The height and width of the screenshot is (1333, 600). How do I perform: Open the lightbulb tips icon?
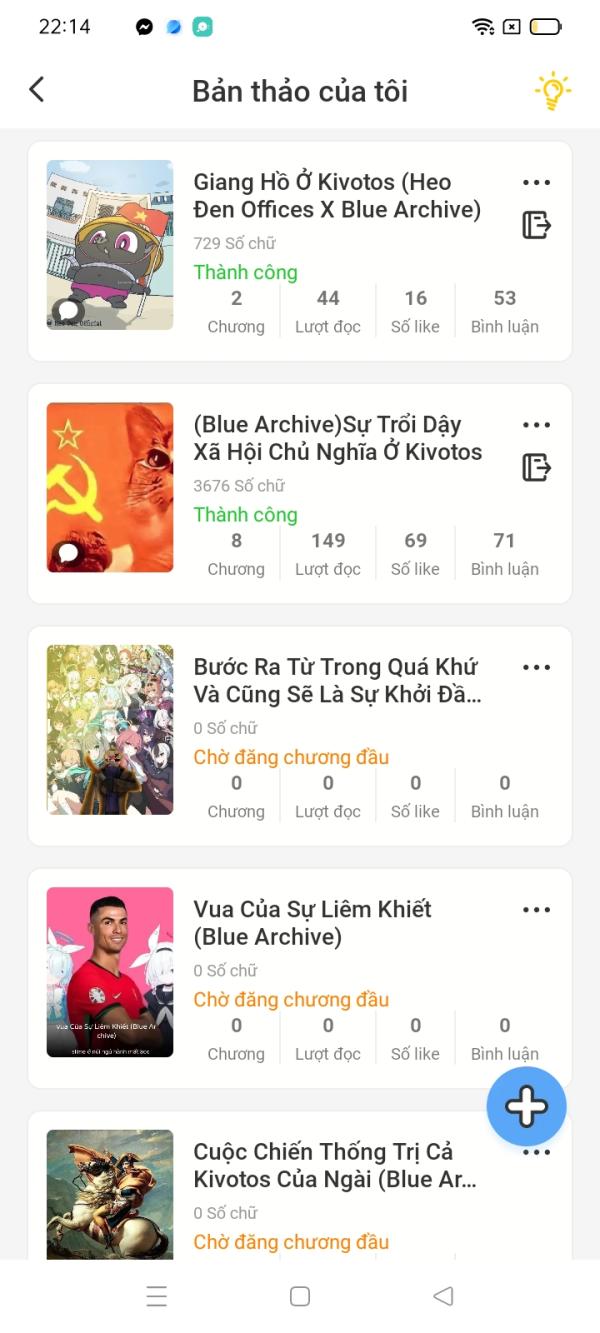pyautogui.click(x=552, y=91)
